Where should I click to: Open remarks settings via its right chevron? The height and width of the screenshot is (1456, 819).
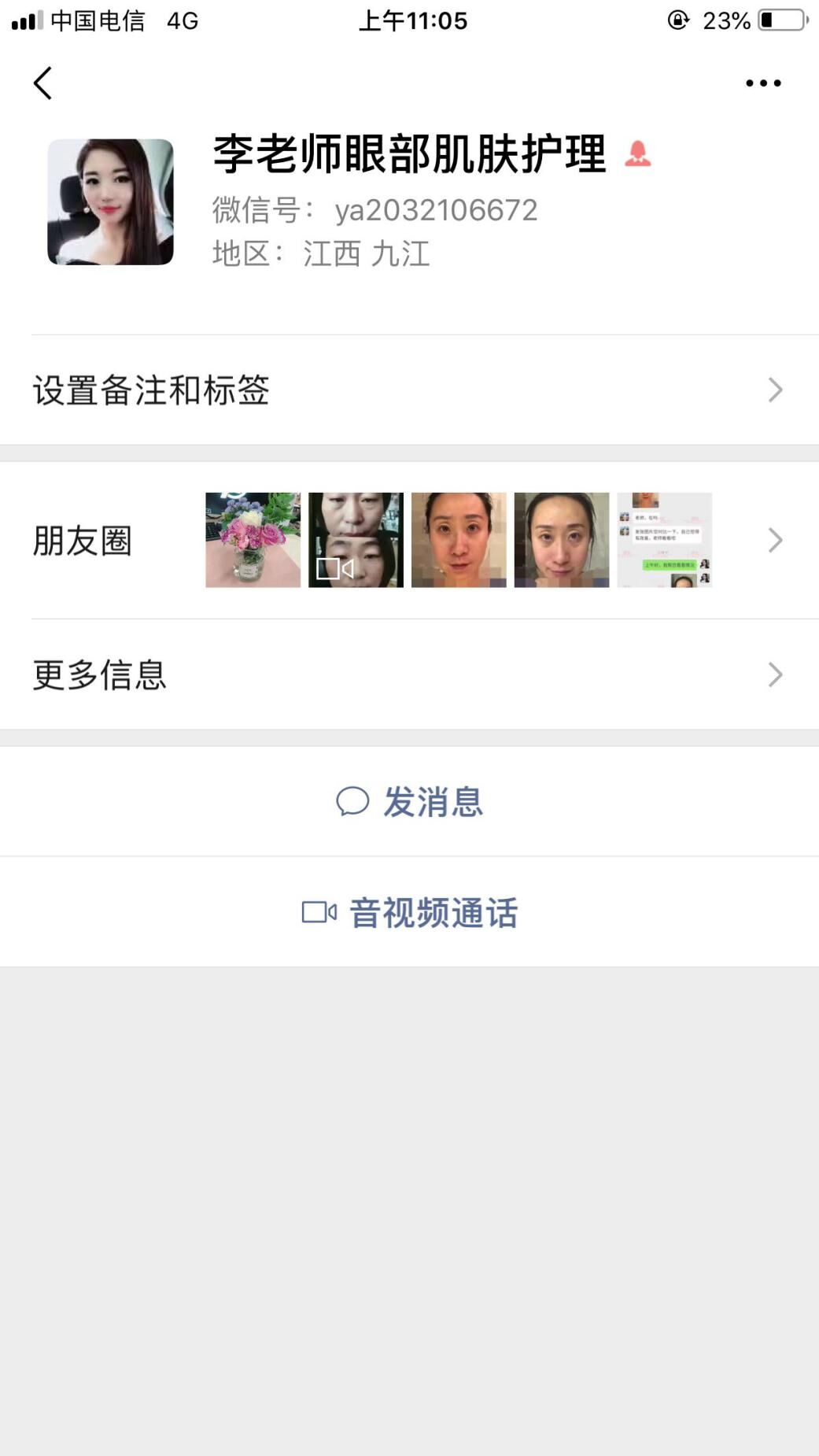(777, 391)
